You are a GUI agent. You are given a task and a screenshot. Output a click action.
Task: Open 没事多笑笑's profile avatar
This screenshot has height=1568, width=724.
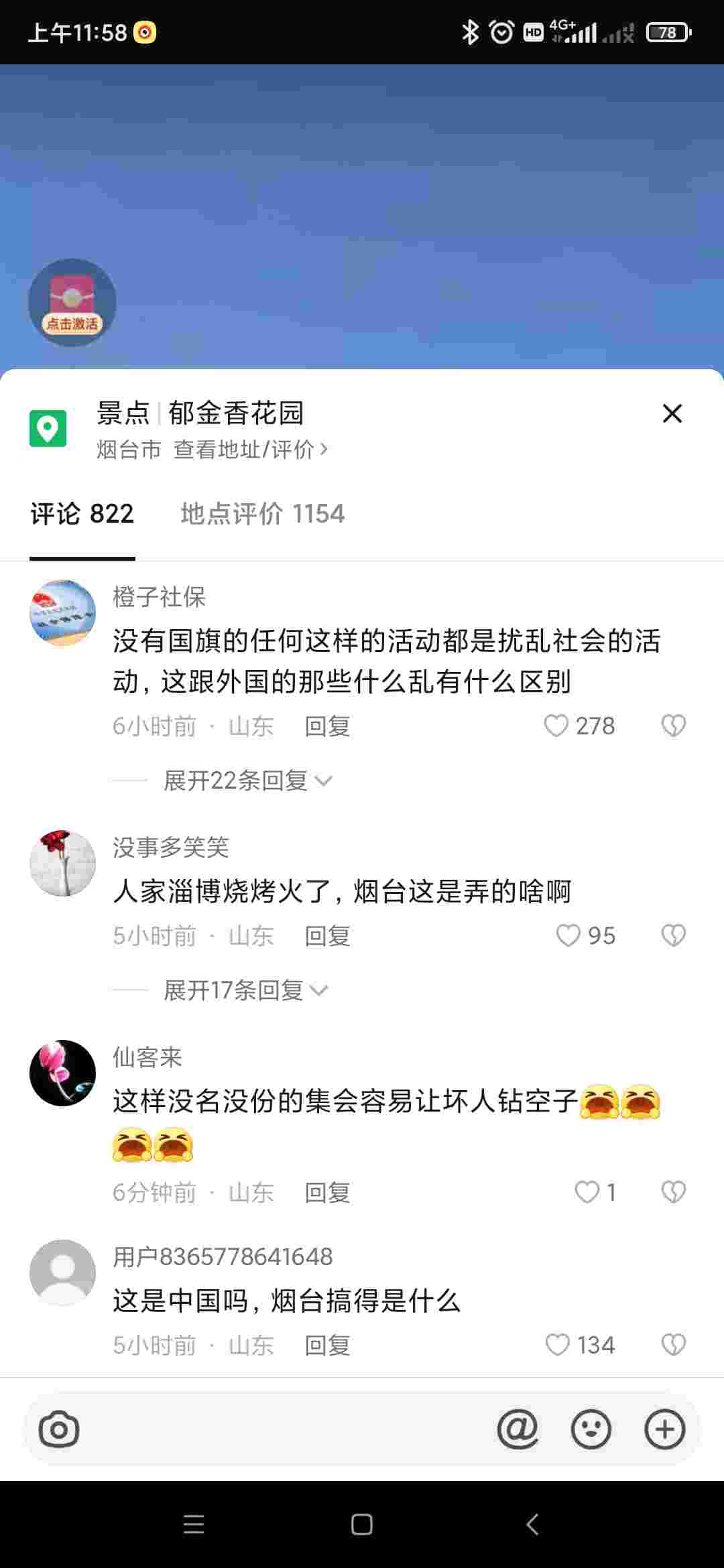click(x=62, y=864)
